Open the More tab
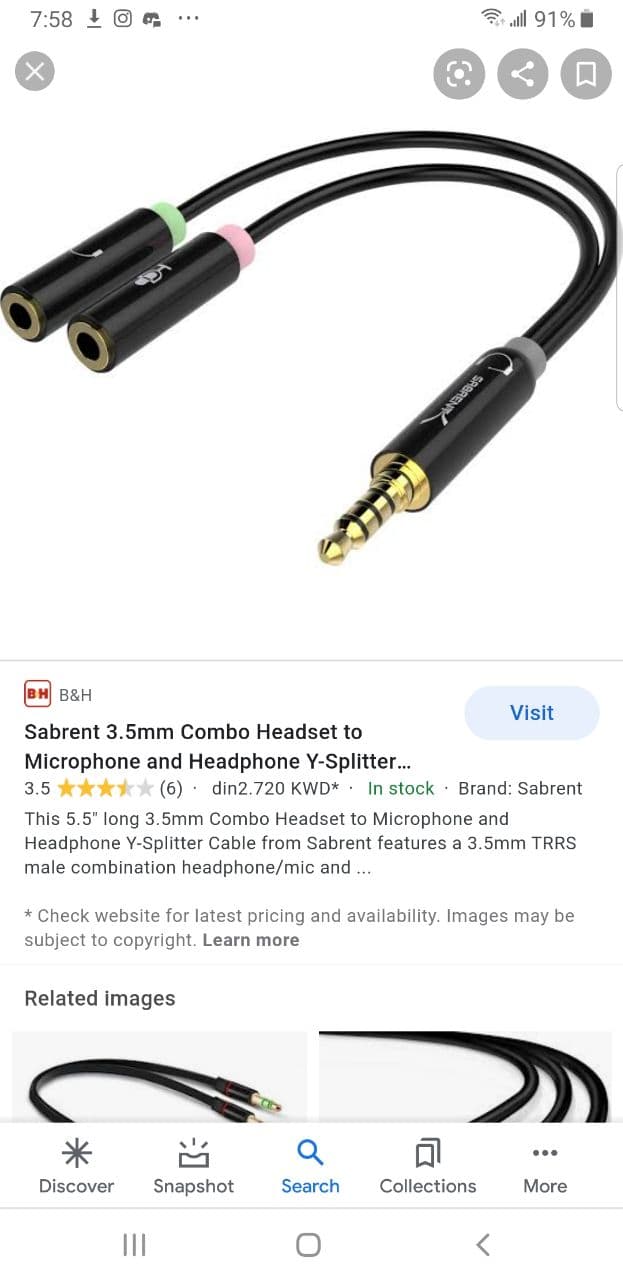This screenshot has height=1280, width=623. pos(545,1166)
